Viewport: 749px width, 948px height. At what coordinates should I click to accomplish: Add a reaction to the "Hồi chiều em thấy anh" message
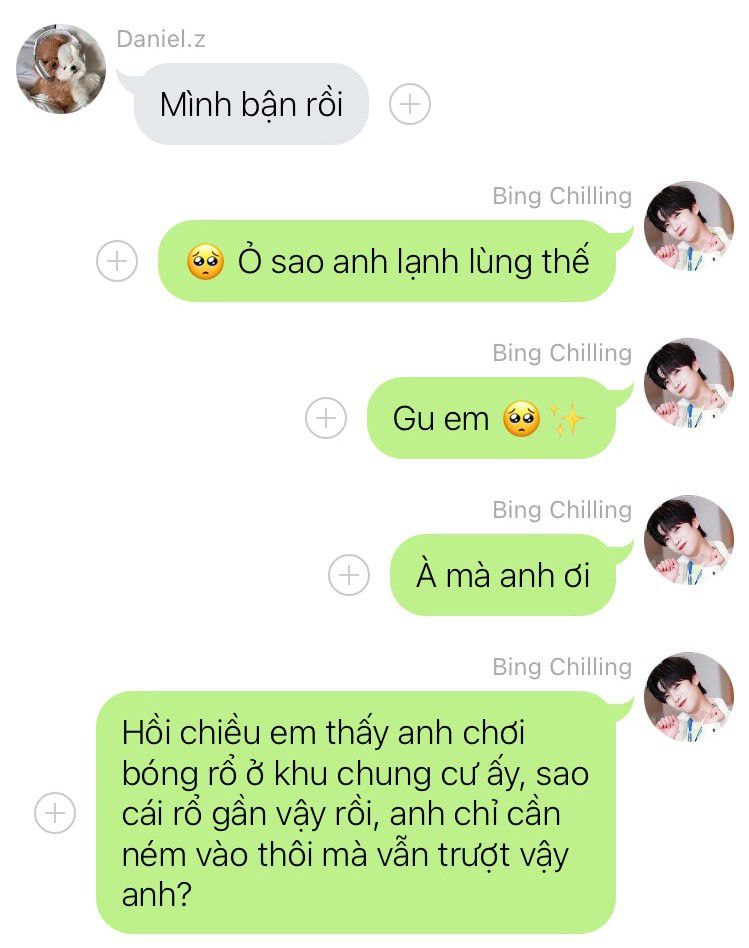55,813
